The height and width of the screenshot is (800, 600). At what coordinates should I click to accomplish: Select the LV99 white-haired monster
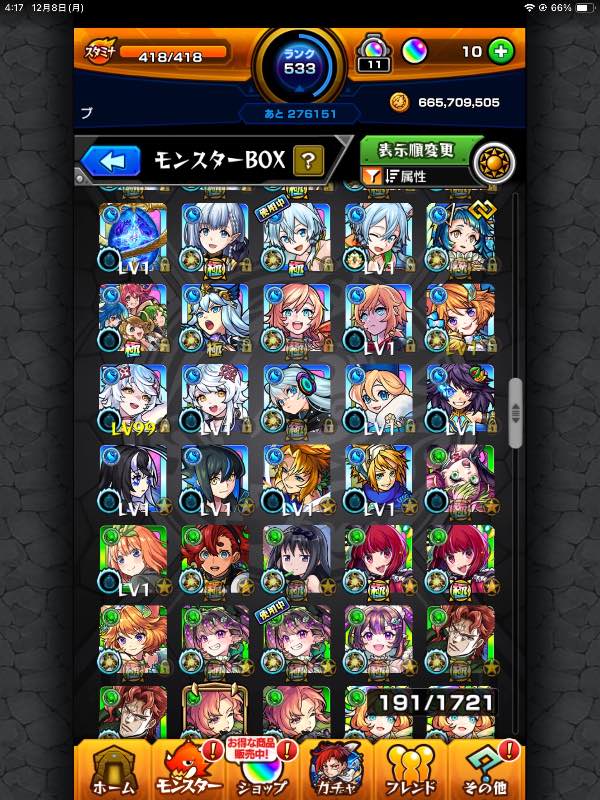[x=133, y=398]
